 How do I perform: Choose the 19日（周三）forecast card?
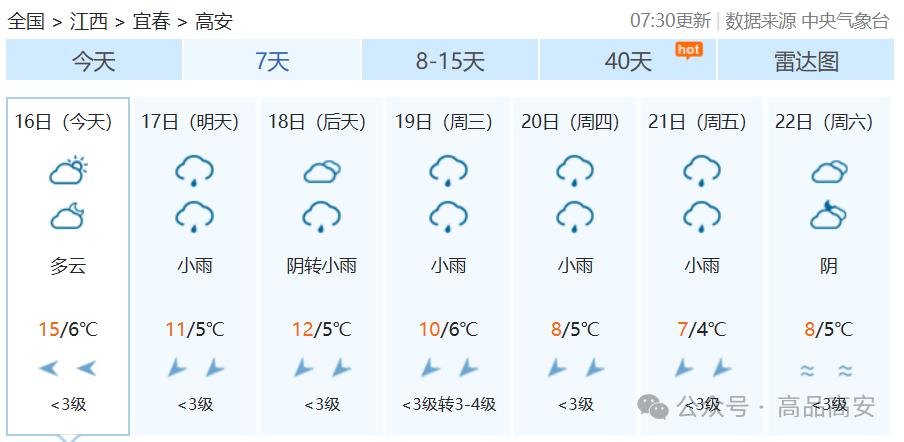(x=449, y=266)
